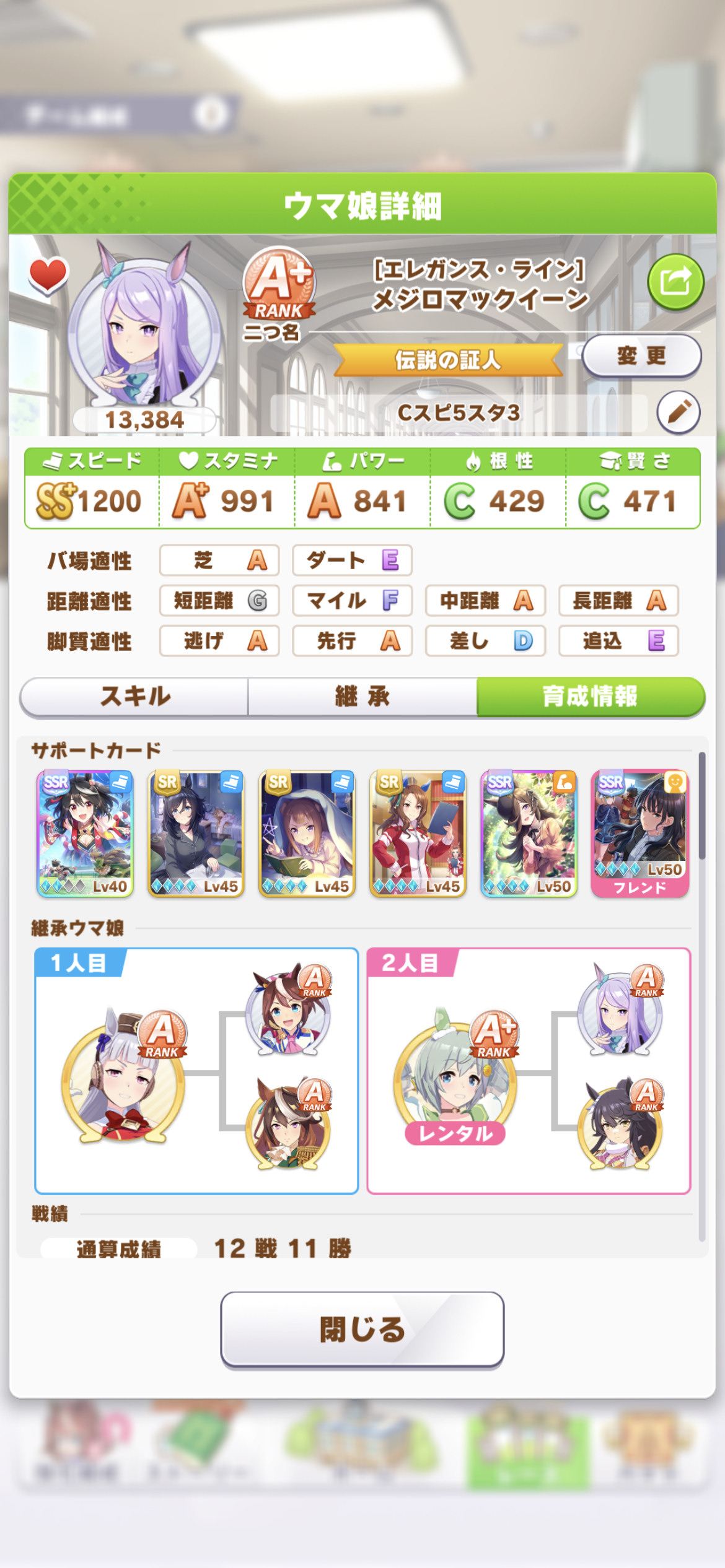
Task: View the レンタル inherited Uma Musume
Action: click(x=455, y=1078)
